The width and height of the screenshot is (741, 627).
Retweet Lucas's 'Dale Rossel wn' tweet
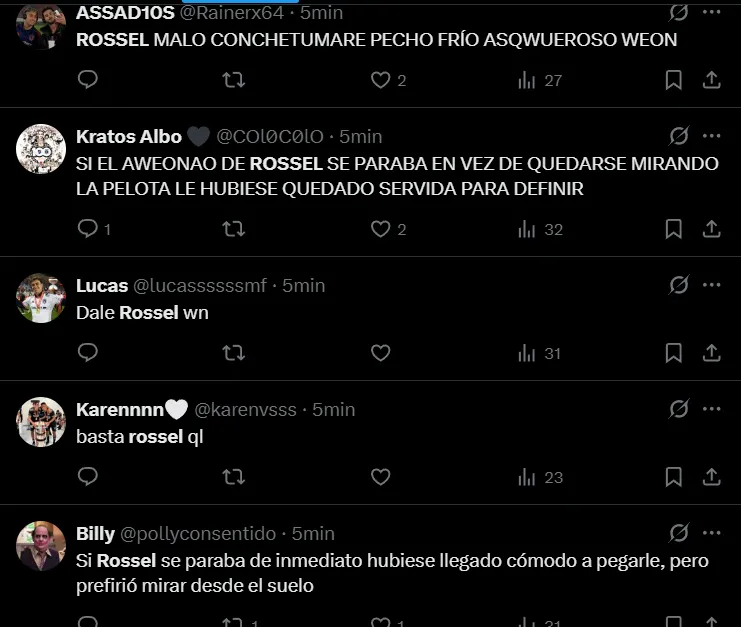[x=233, y=352]
